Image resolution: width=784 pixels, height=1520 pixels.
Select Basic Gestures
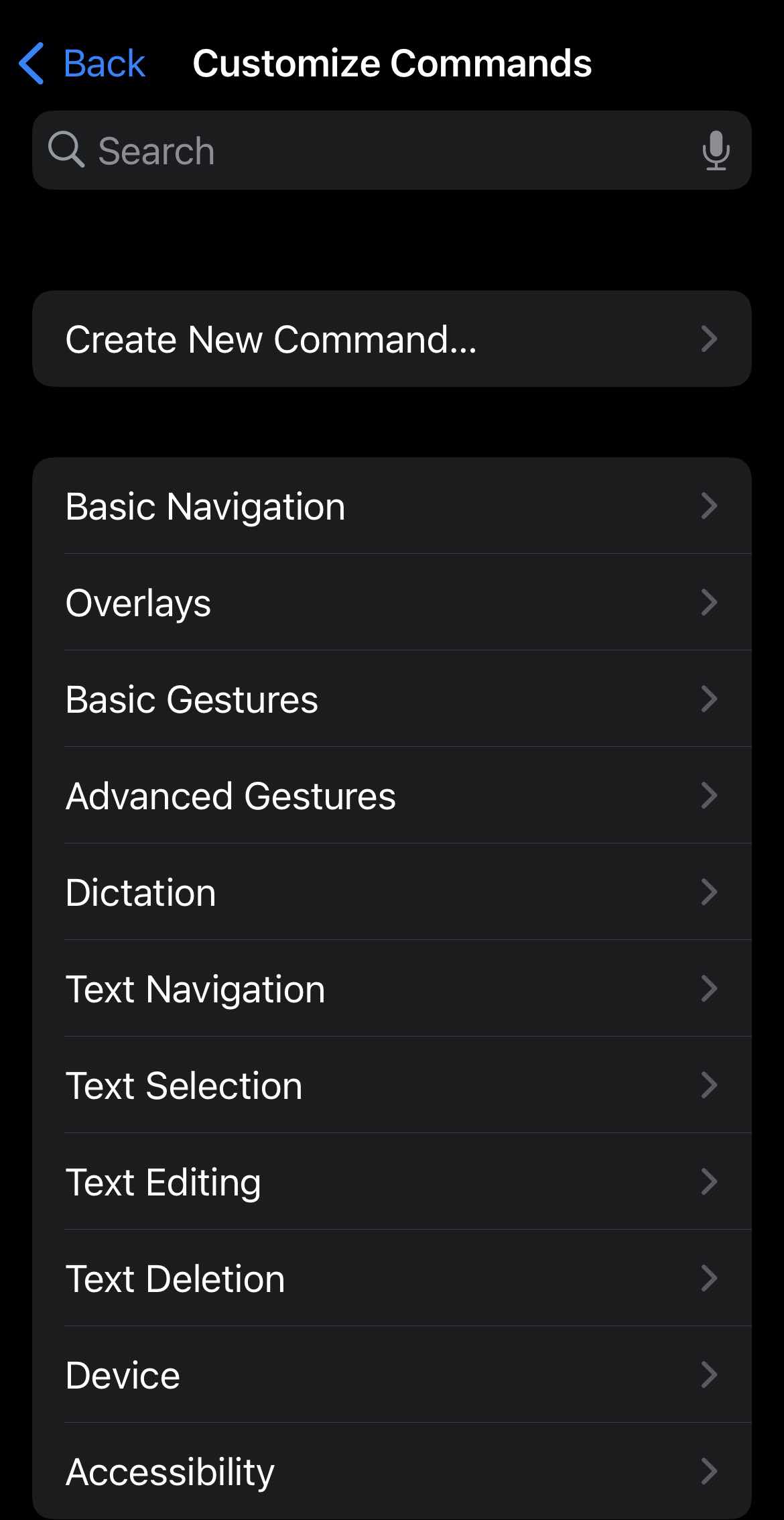(x=391, y=699)
